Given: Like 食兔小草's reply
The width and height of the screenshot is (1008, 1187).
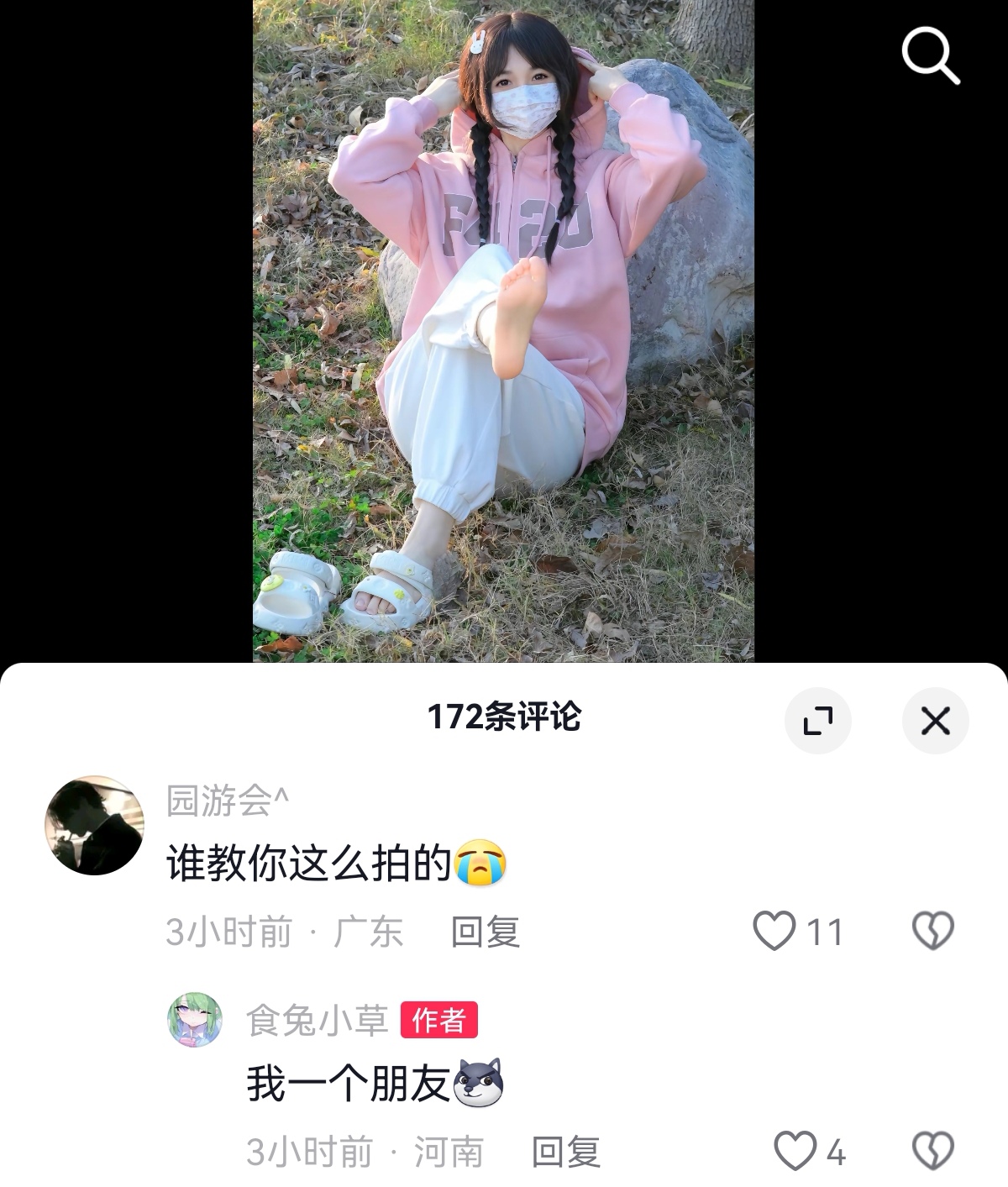Looking at the screenshot, I should (x=795, y=1151).
